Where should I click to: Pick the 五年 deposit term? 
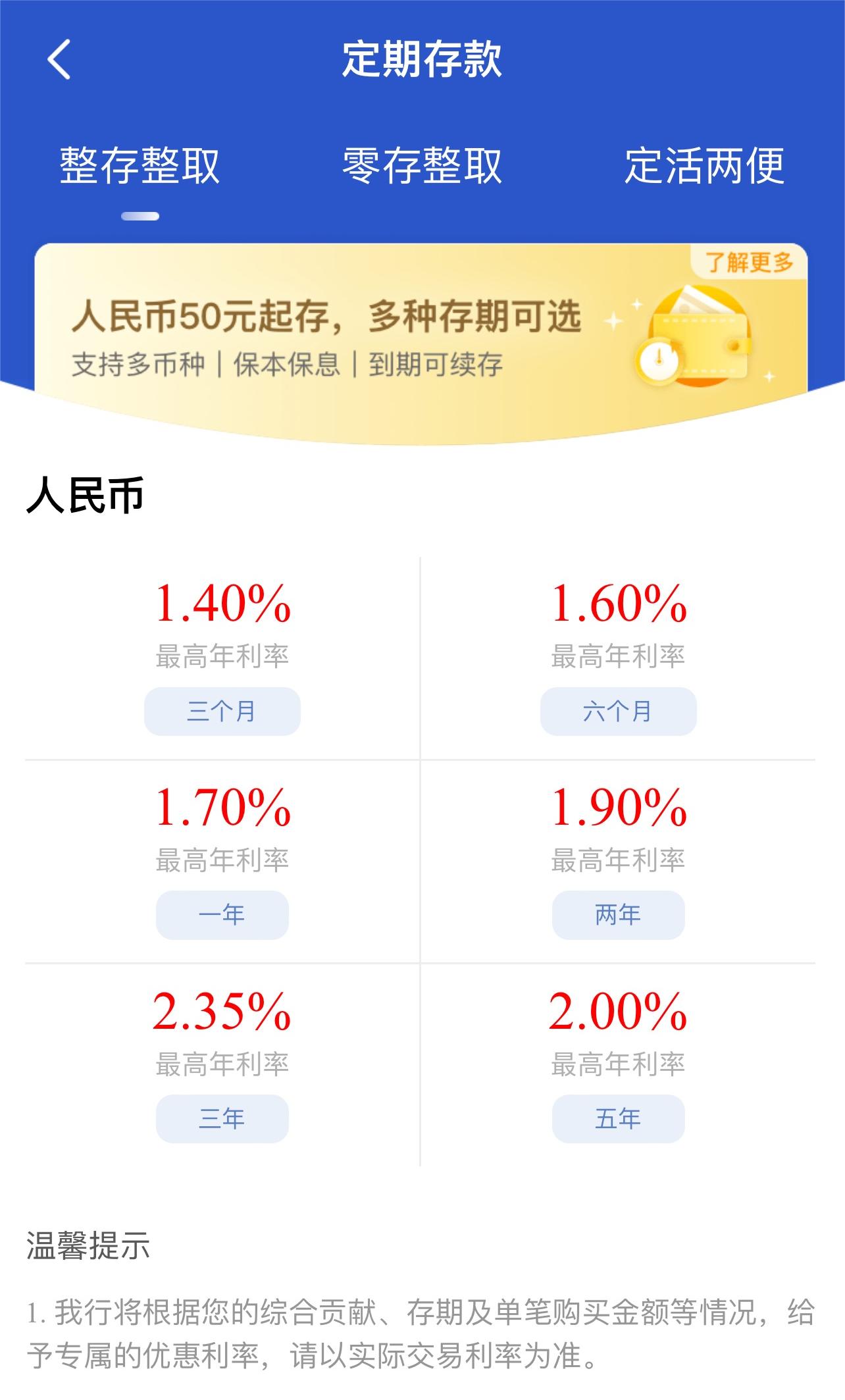[x=618, y=1118]
